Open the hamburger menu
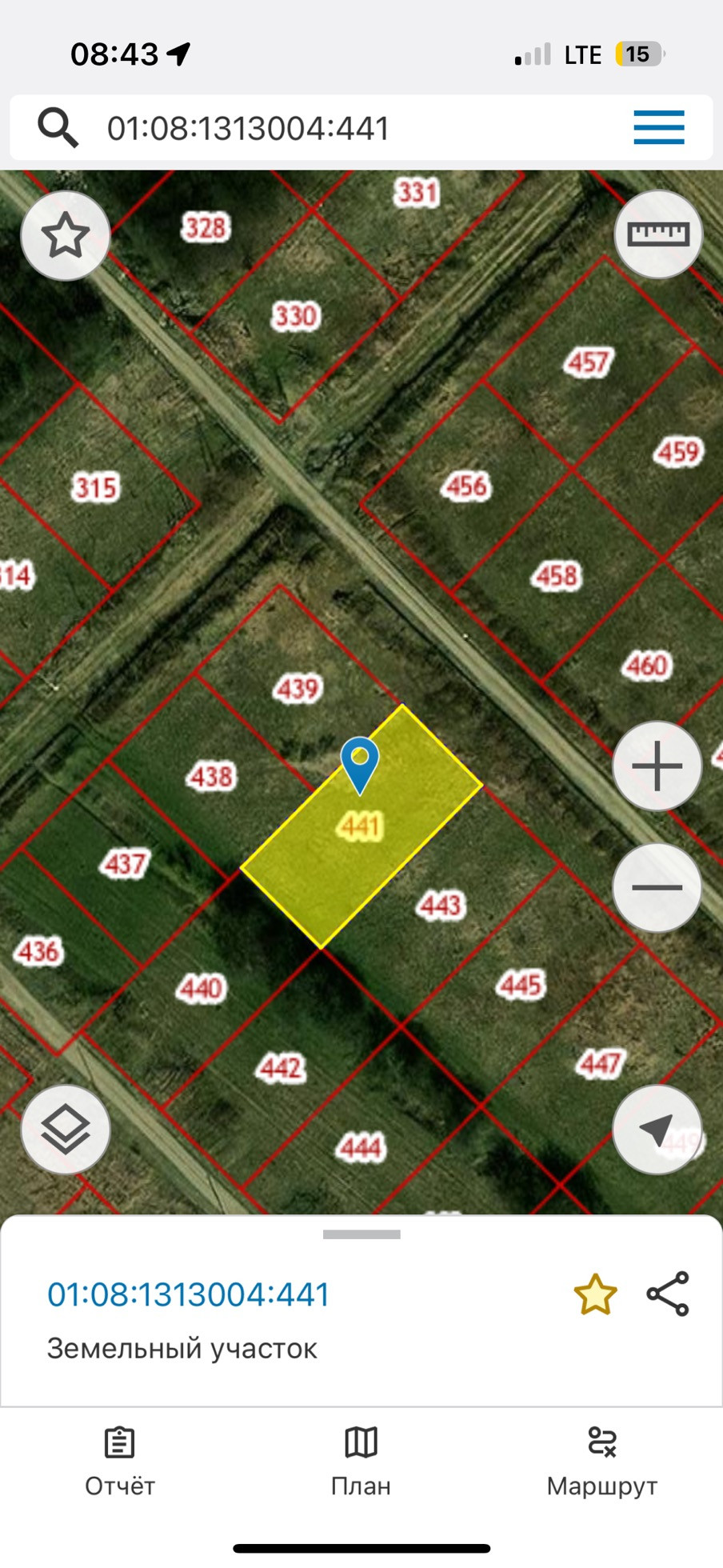723x1568 pixels. tap(658, 128)
